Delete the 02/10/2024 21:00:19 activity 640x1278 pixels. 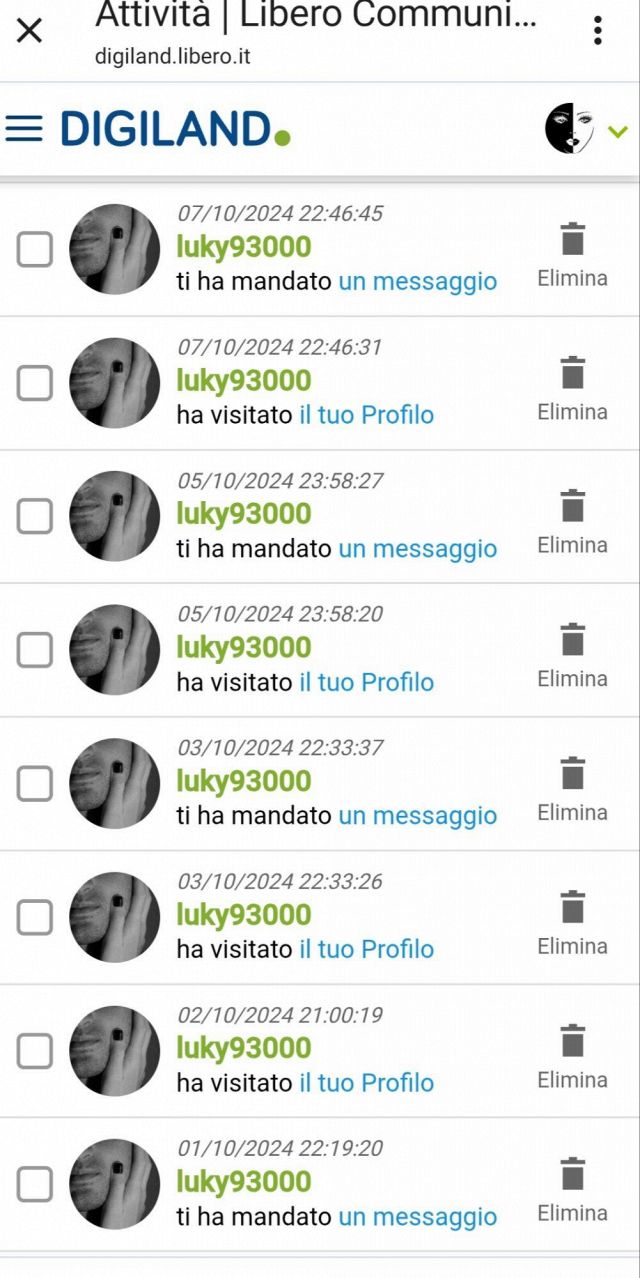point(572,1057)
